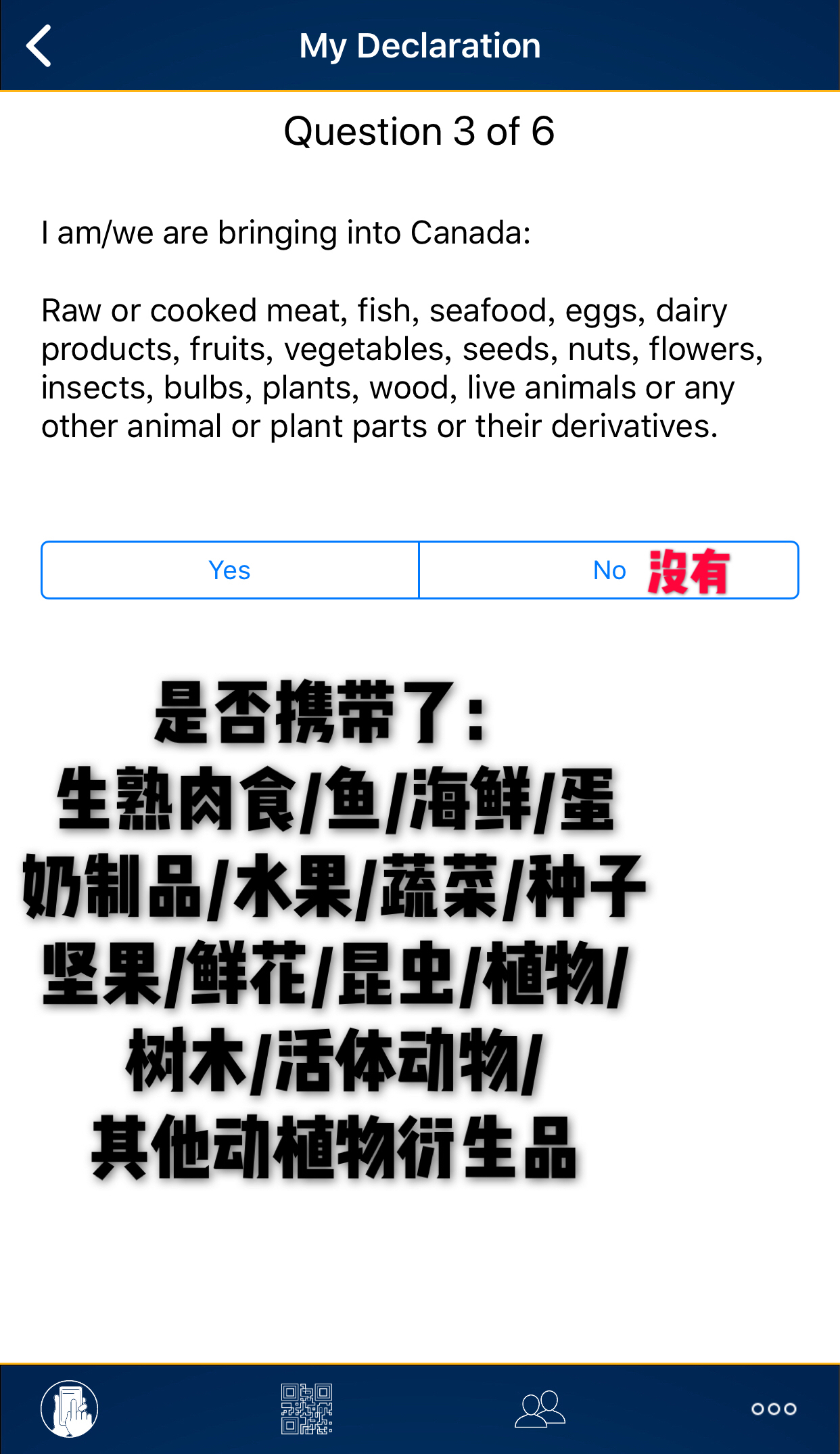Open the phone tap icon tab
Screen dimensions: 840x1454
click(x=70, y=1409)
